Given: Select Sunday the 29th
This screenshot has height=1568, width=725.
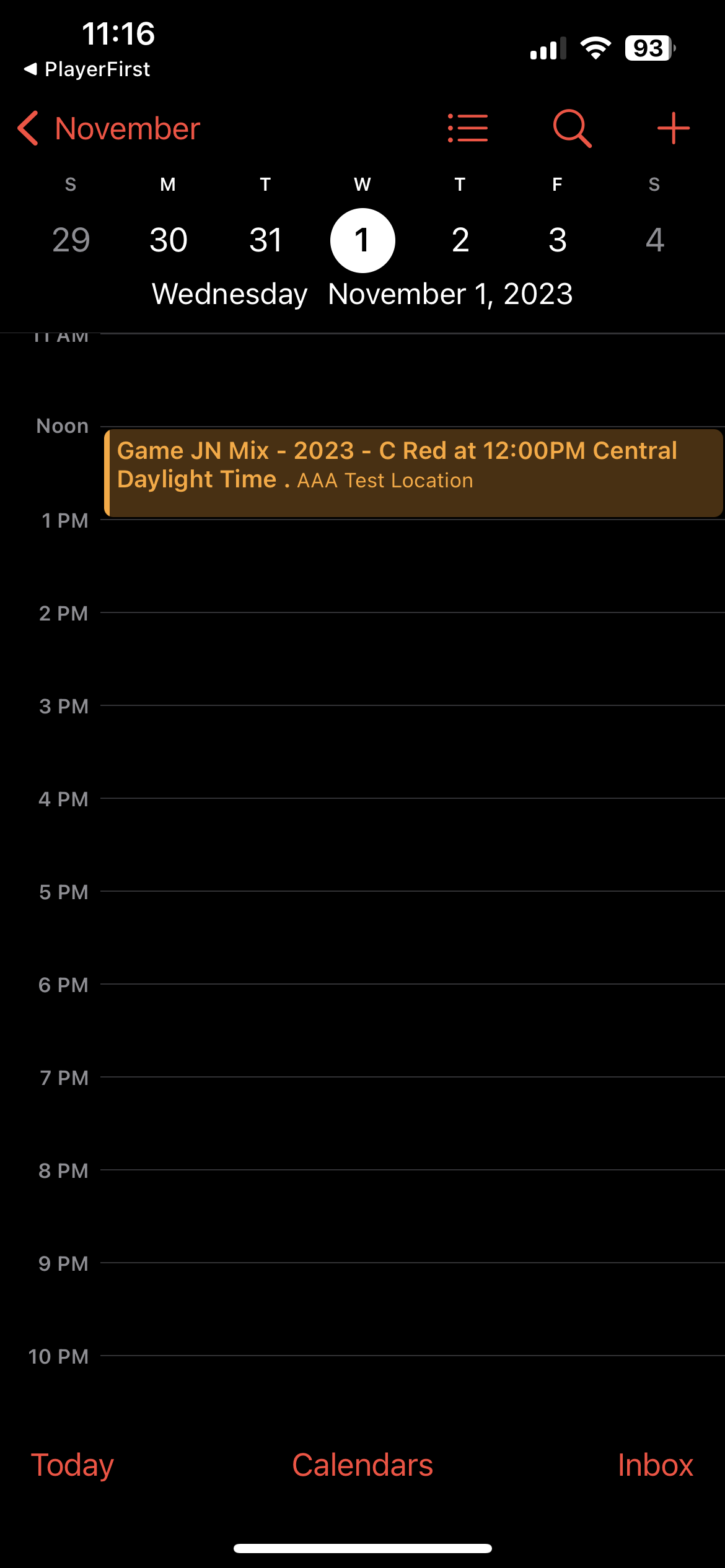Looking at the screenshot, I should pos(71,240).
